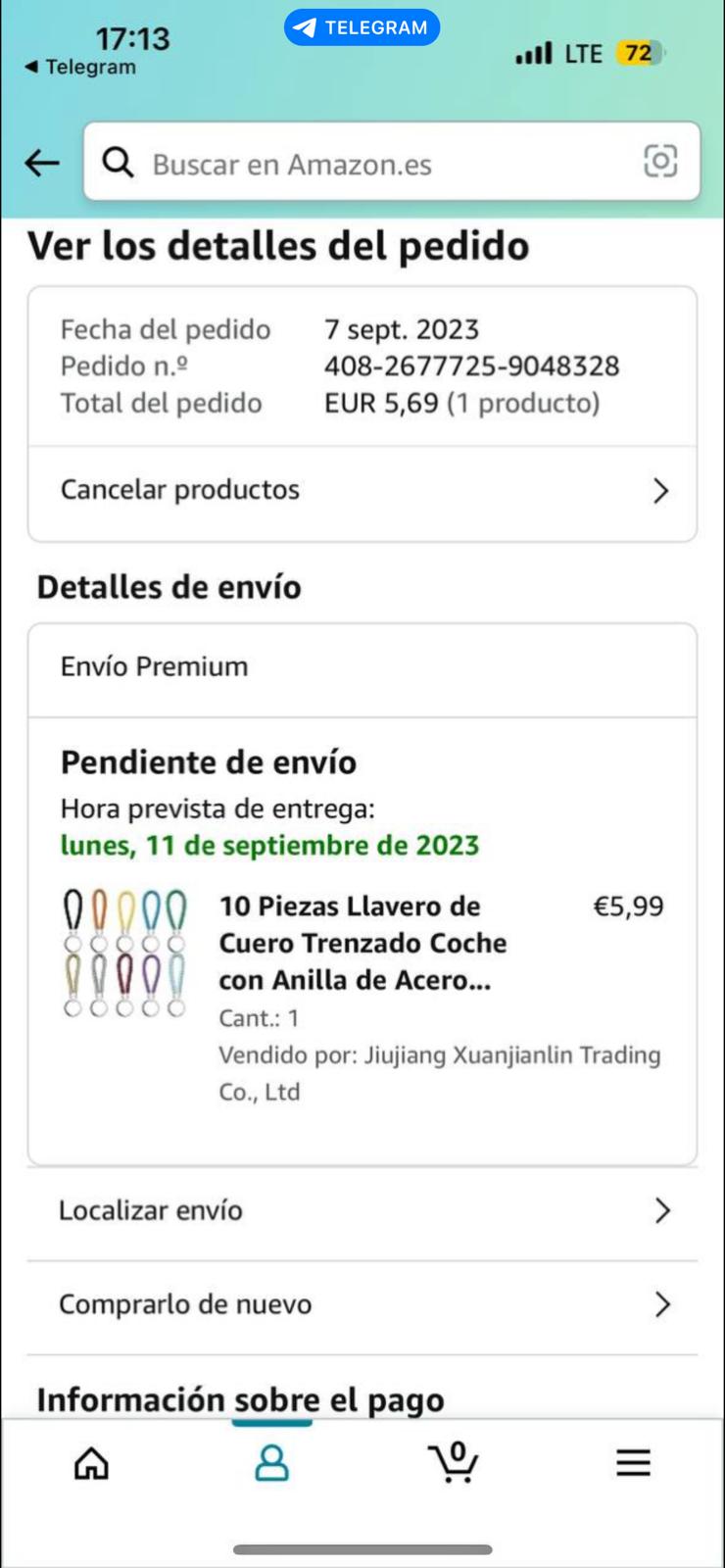Return to Telegram via status bar link
The image size is (725, 1568).
80,68
